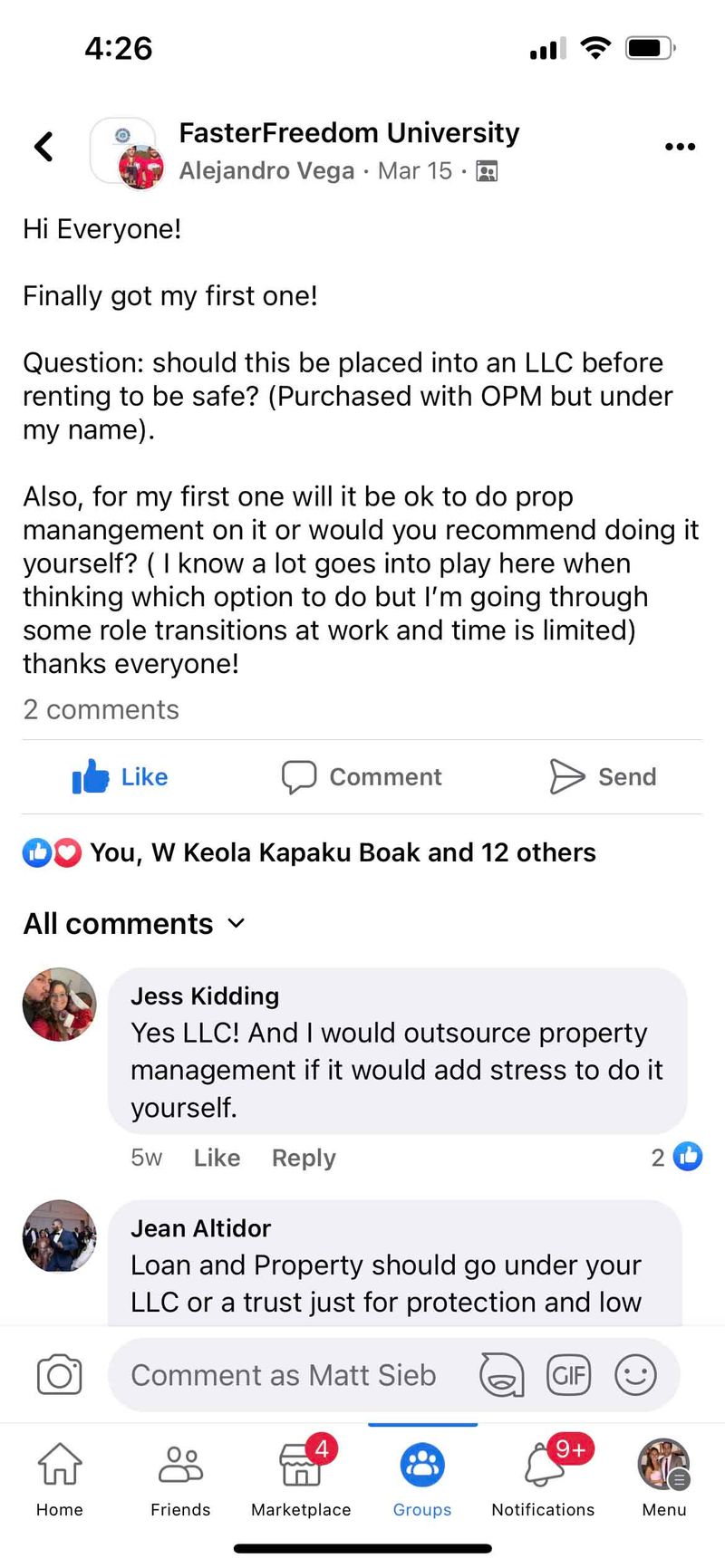Switch to the Home tab
The width and height of the screenshot is (725, 1568).
coord(60,1478)
